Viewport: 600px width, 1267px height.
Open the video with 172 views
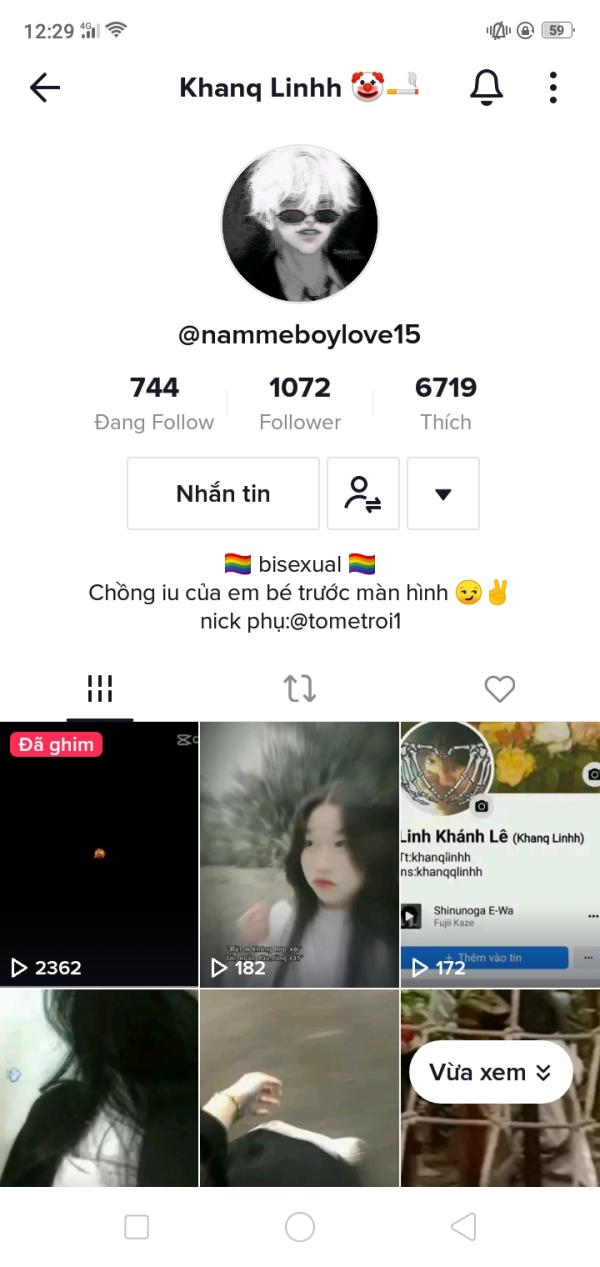tap(500, 854)
